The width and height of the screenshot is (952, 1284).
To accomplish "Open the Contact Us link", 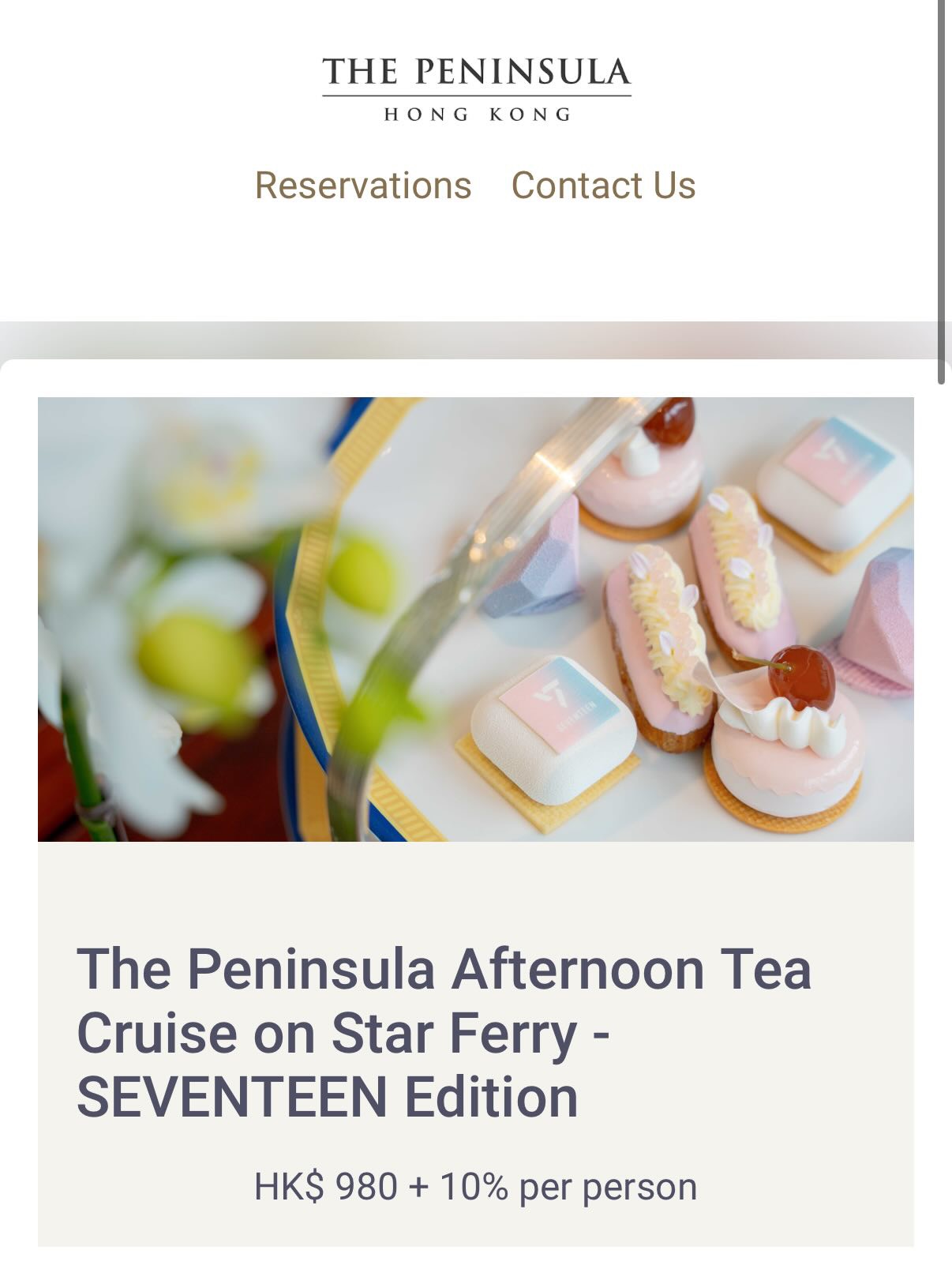I will tap(603, 186).
